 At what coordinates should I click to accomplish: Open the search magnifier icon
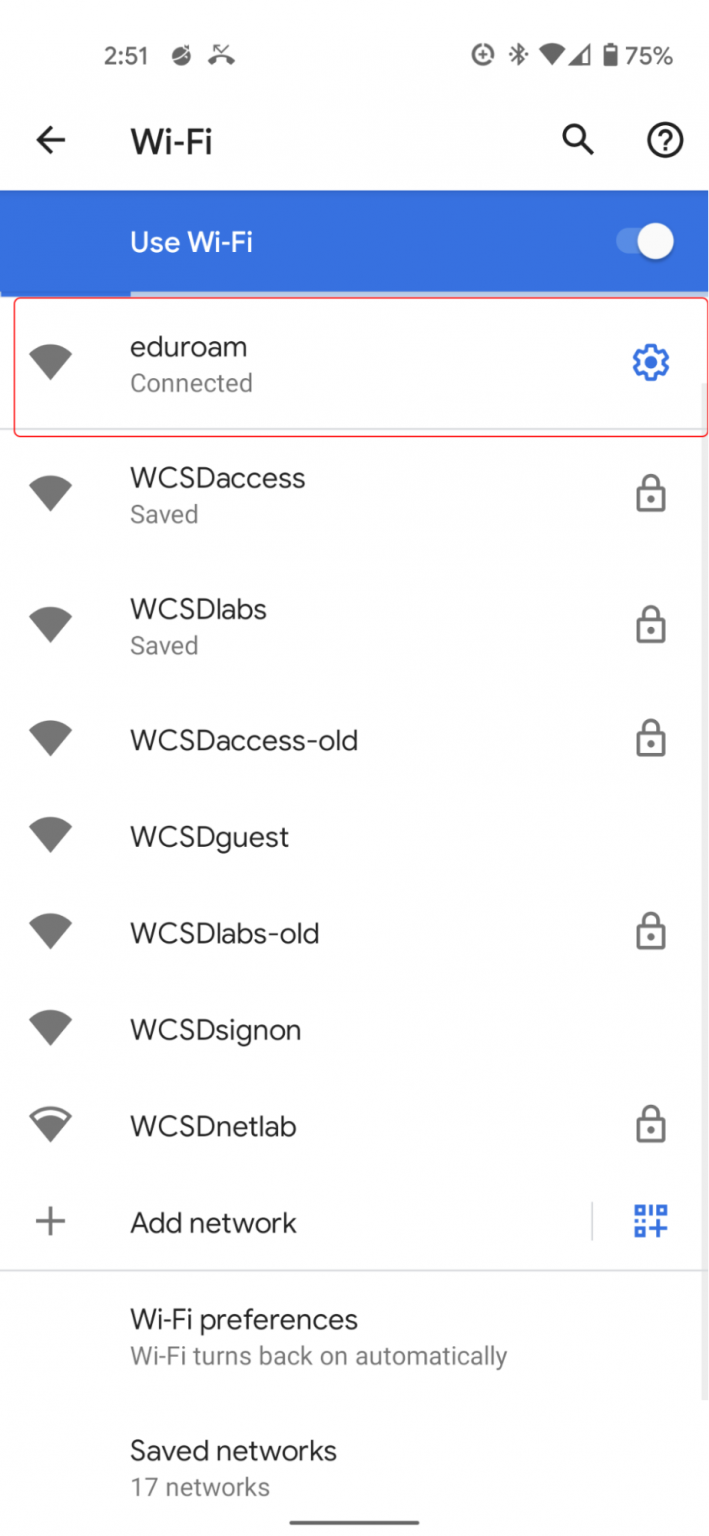[578, 140]
